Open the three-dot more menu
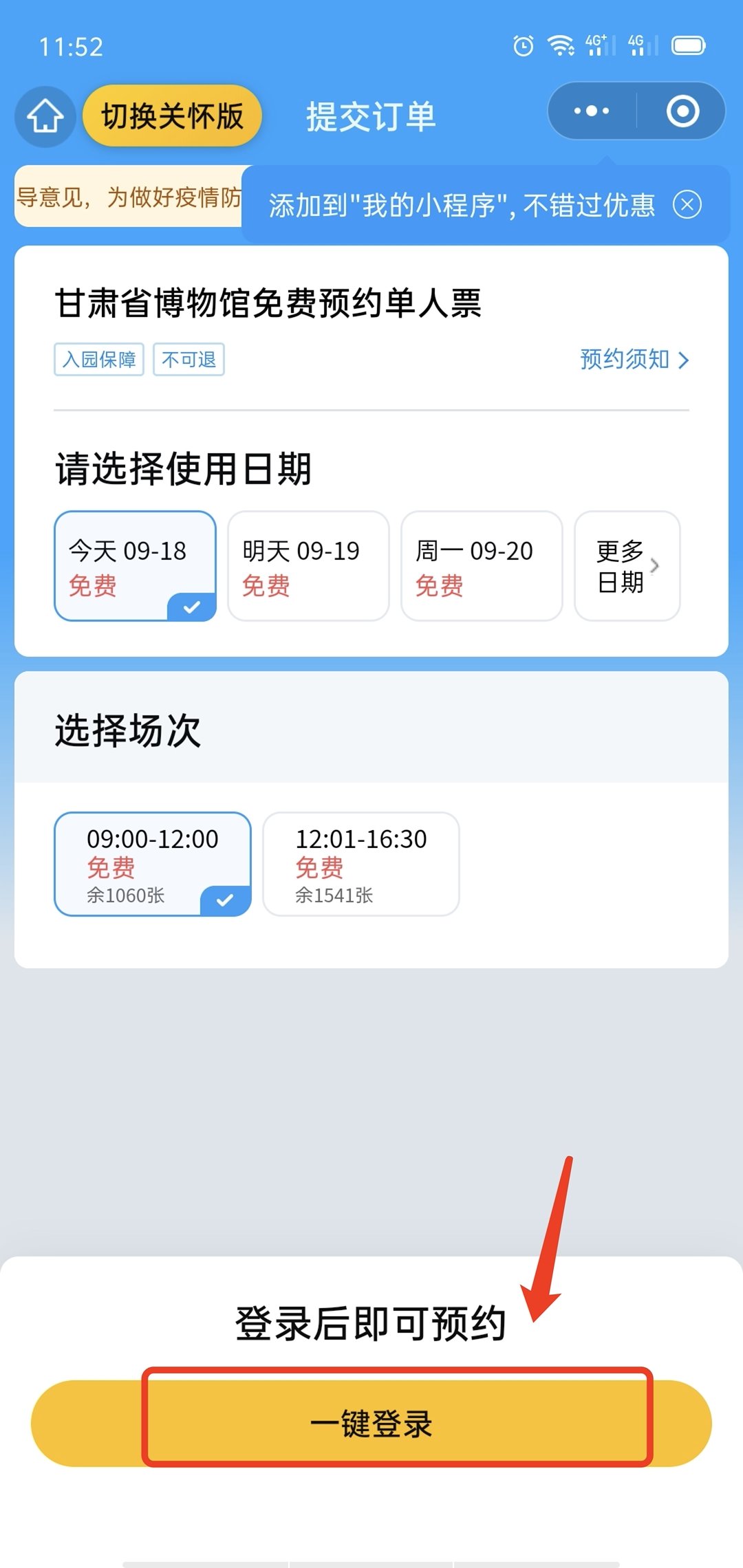The width and height of the screenshot is (743, 1568). tap(592, 111)
